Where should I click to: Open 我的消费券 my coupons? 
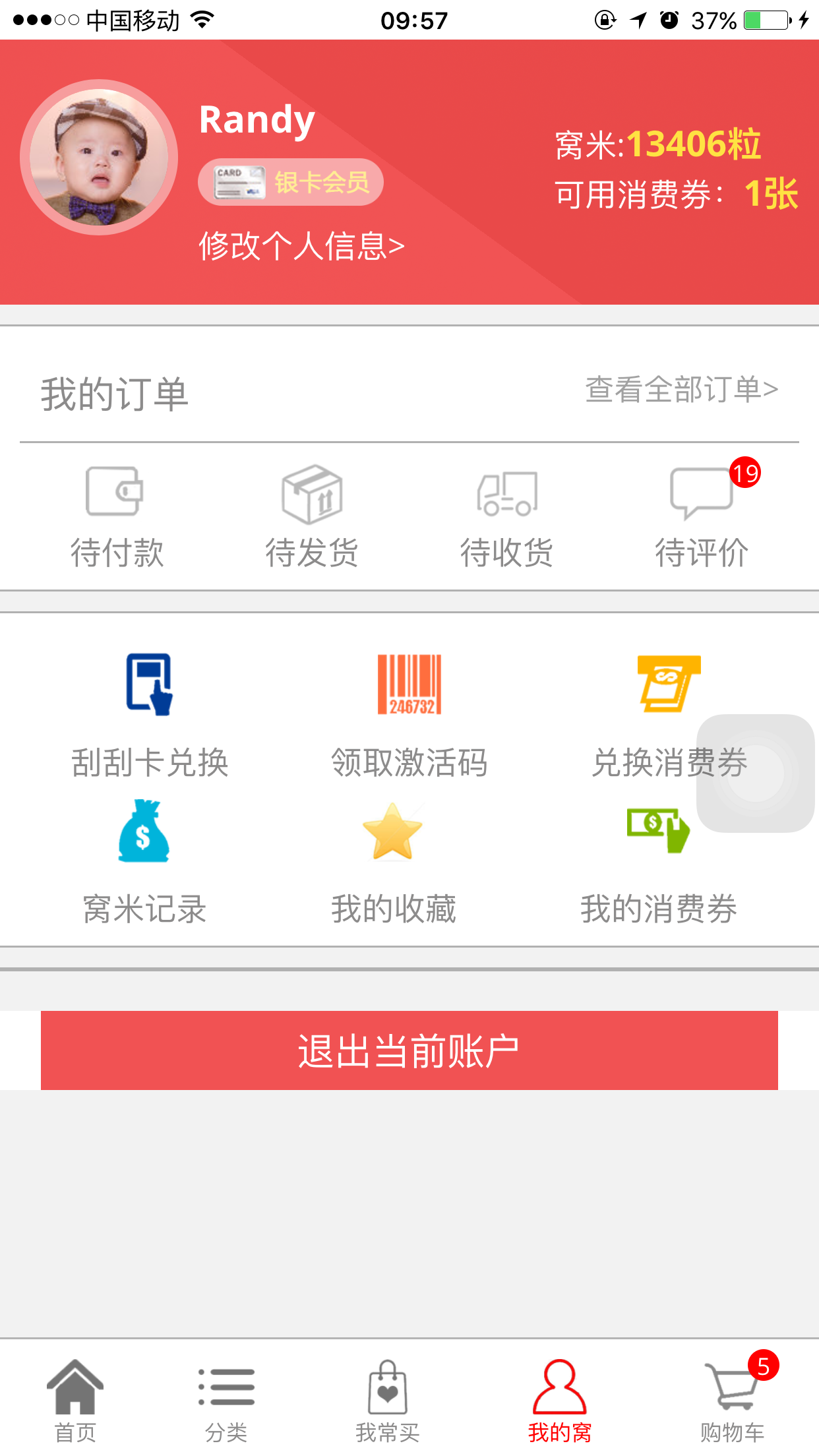coord(658,862)
